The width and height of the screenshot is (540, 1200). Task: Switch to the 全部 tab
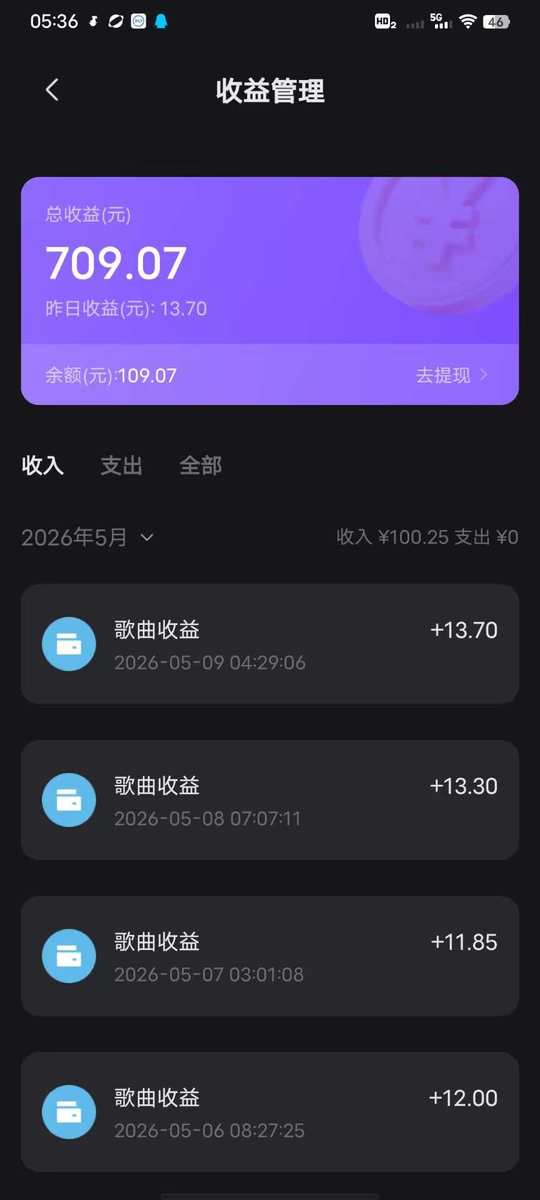[200, 465]
